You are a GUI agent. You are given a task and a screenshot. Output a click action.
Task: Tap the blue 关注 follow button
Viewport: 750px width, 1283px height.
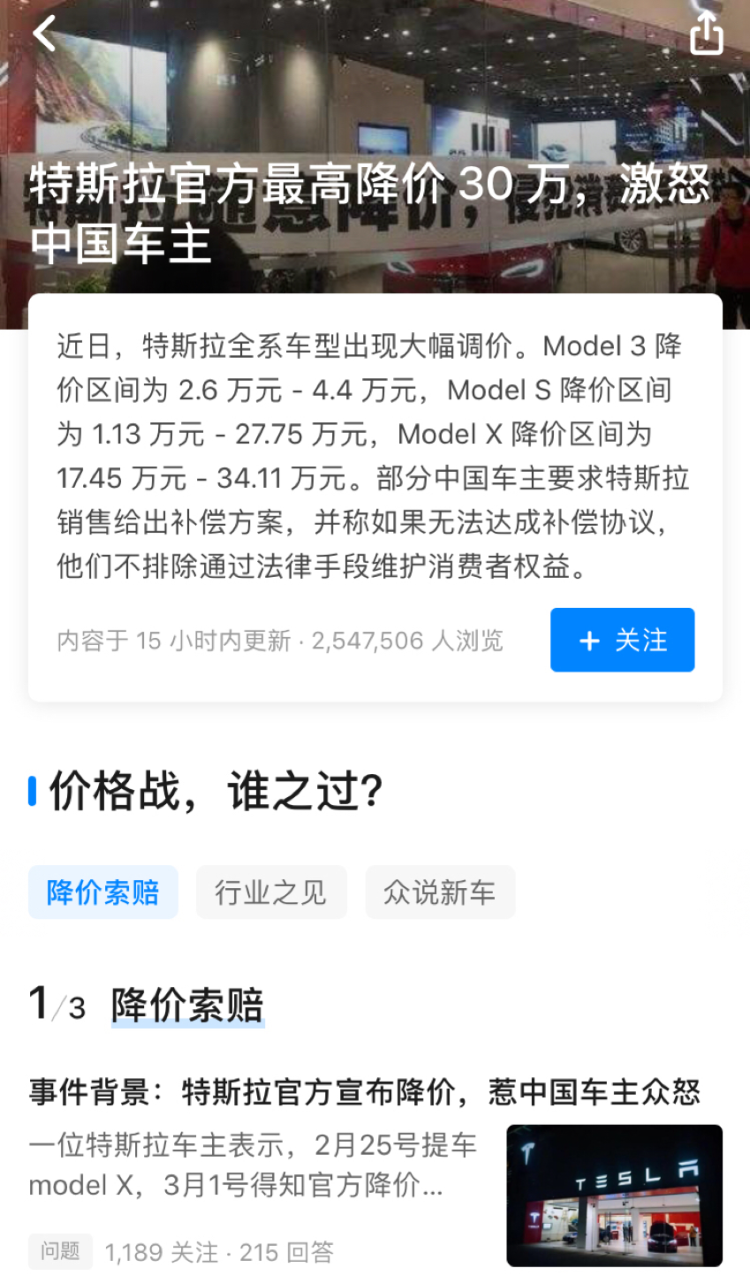click(622, 640)
